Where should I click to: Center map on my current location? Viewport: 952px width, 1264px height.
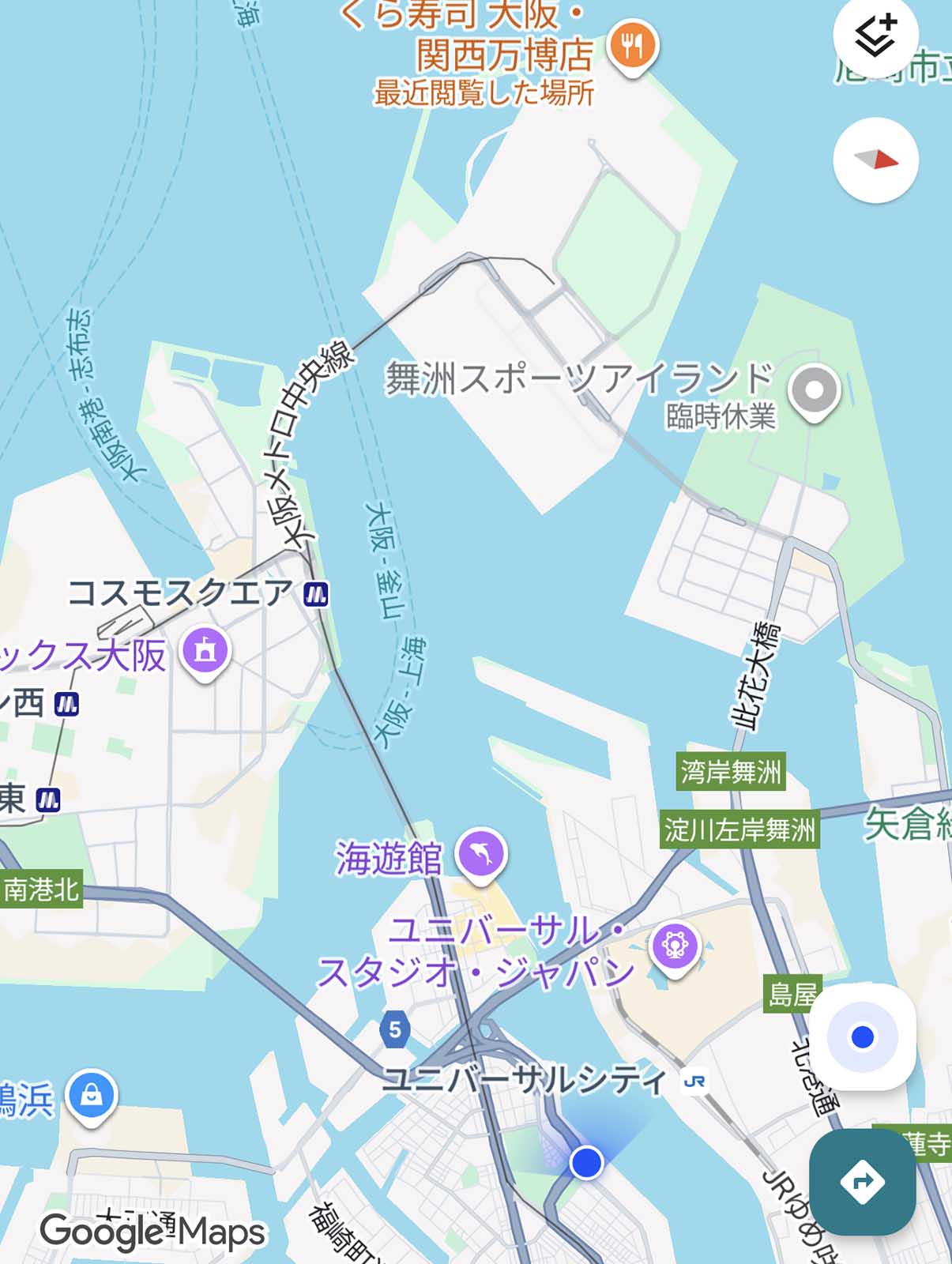coord(863,1036)
